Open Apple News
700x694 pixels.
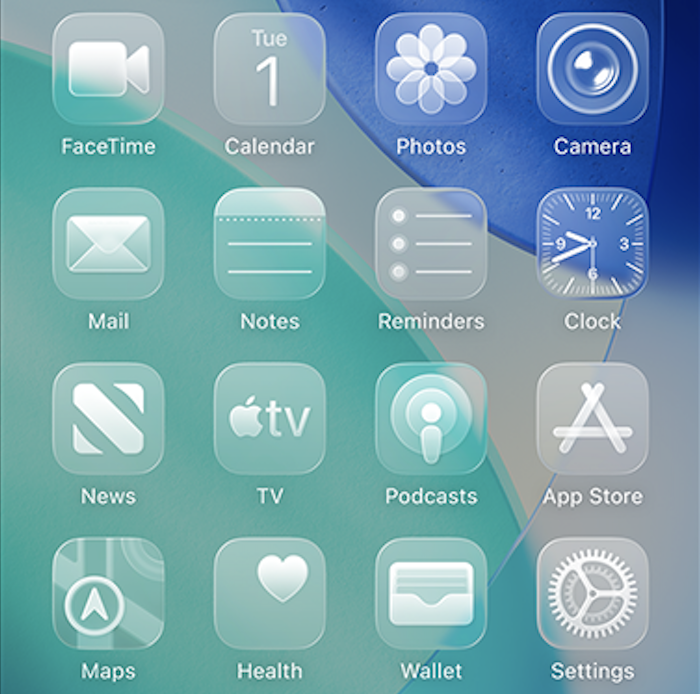tap(108, 419)
